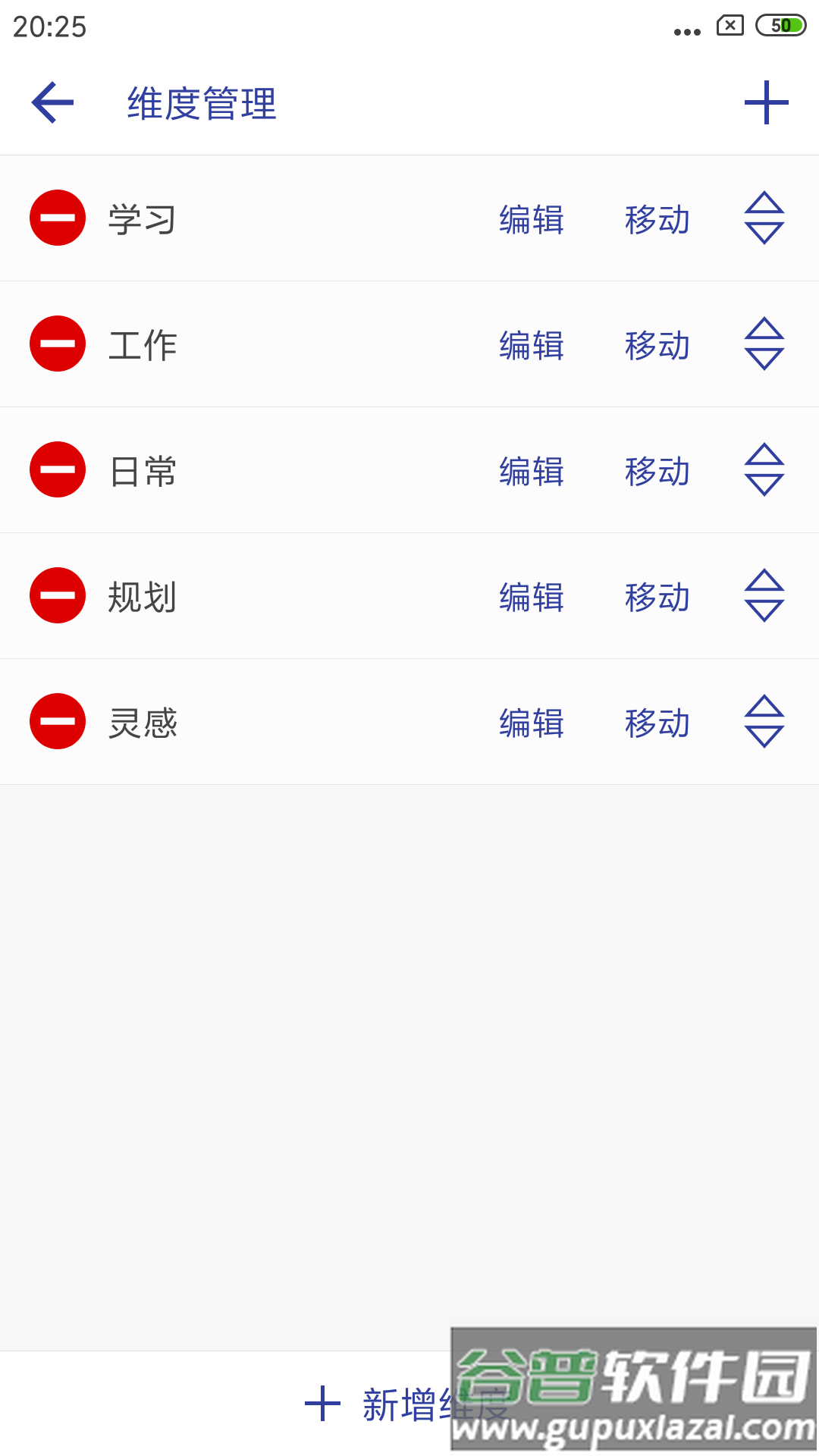
Task: Edit the 日常 dimension
Action: 532,472
